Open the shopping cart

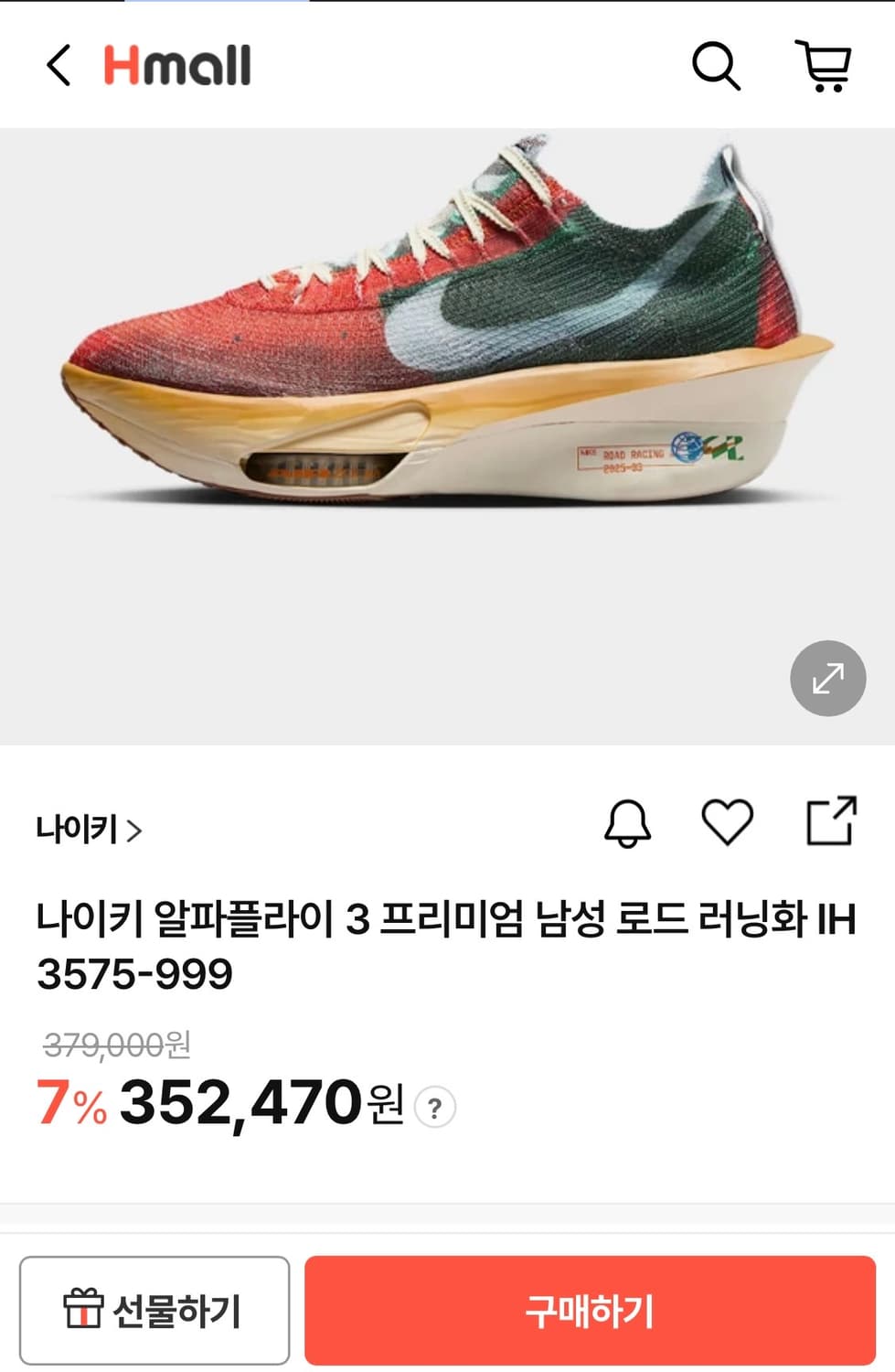tap(826, 65)
